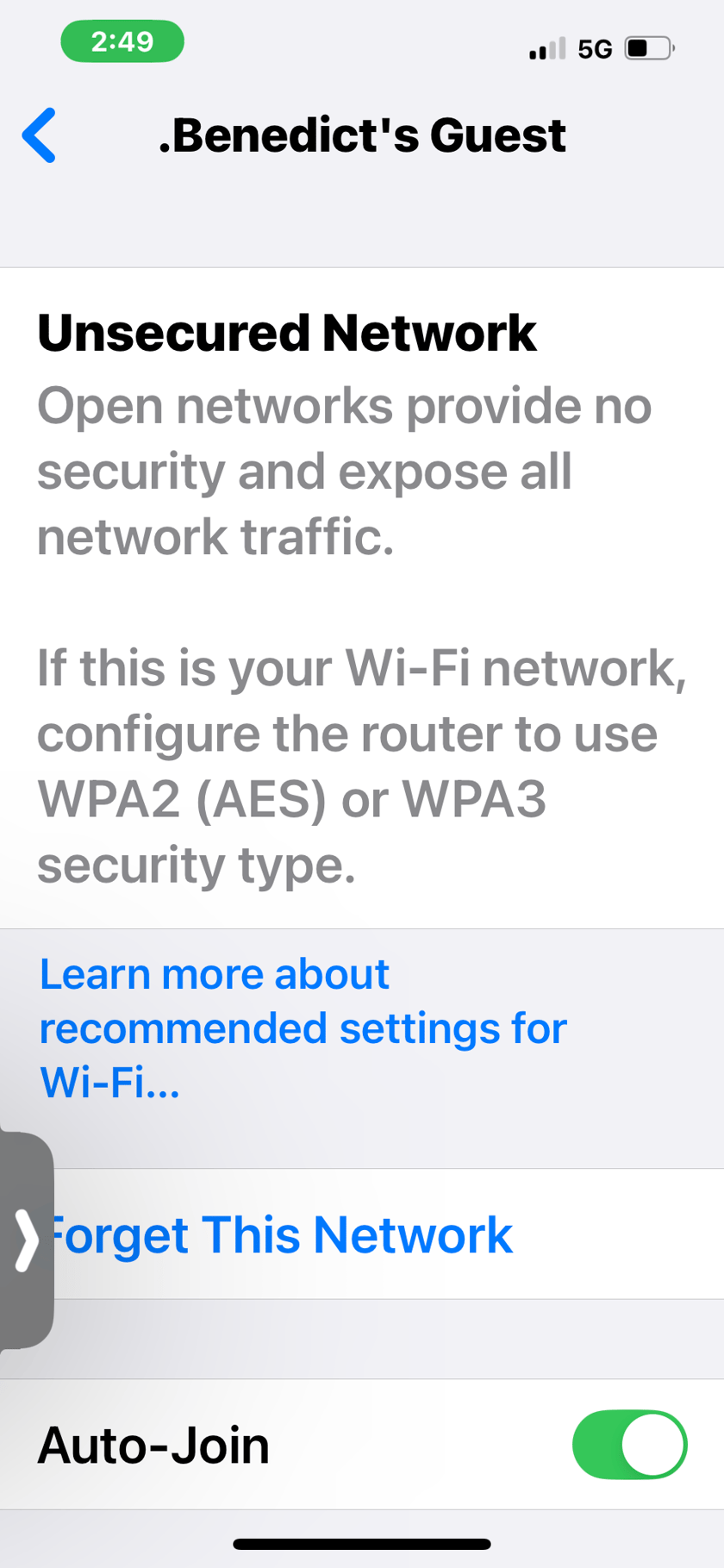Forget This Network
Image resolution: width=724 pixels, height=1568 pixels.
(362, 1234)
